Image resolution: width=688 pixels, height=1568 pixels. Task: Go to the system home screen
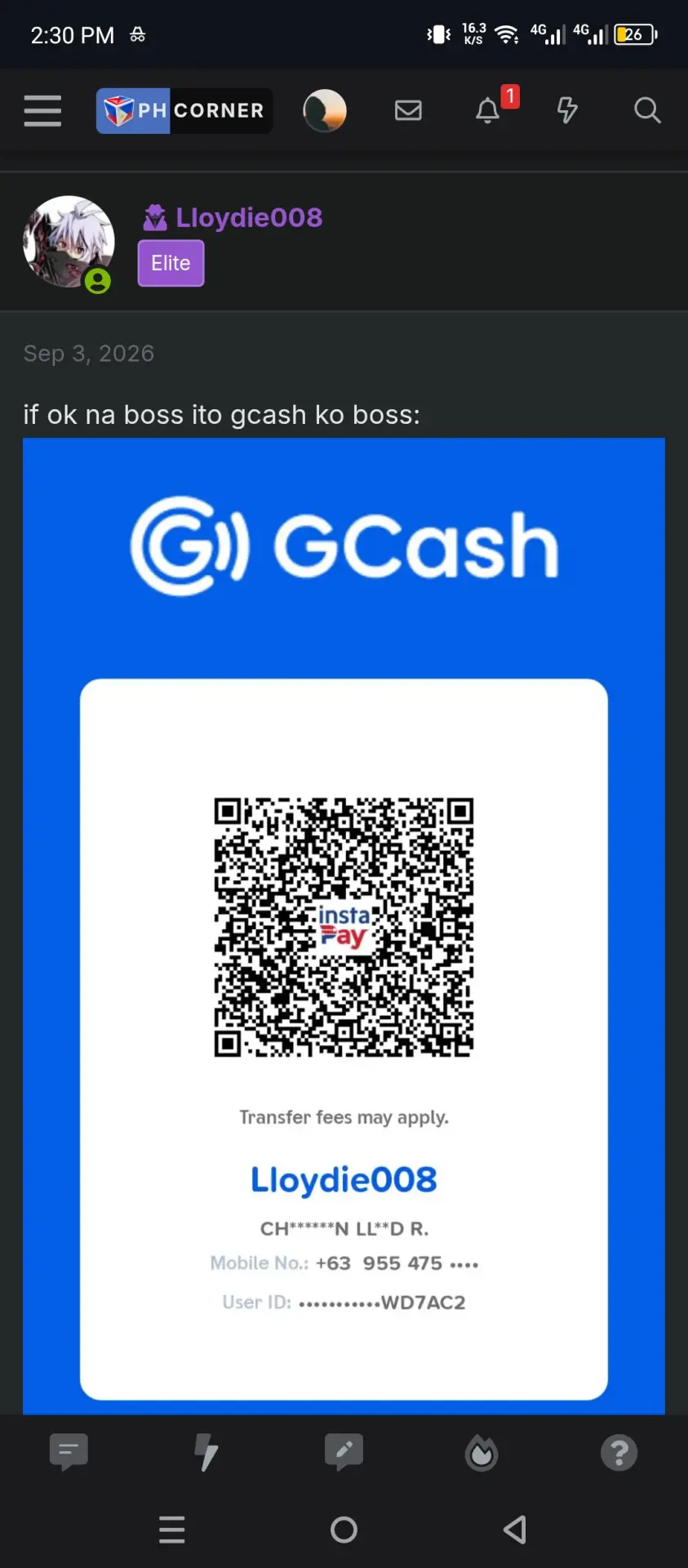pos(344,1530)
